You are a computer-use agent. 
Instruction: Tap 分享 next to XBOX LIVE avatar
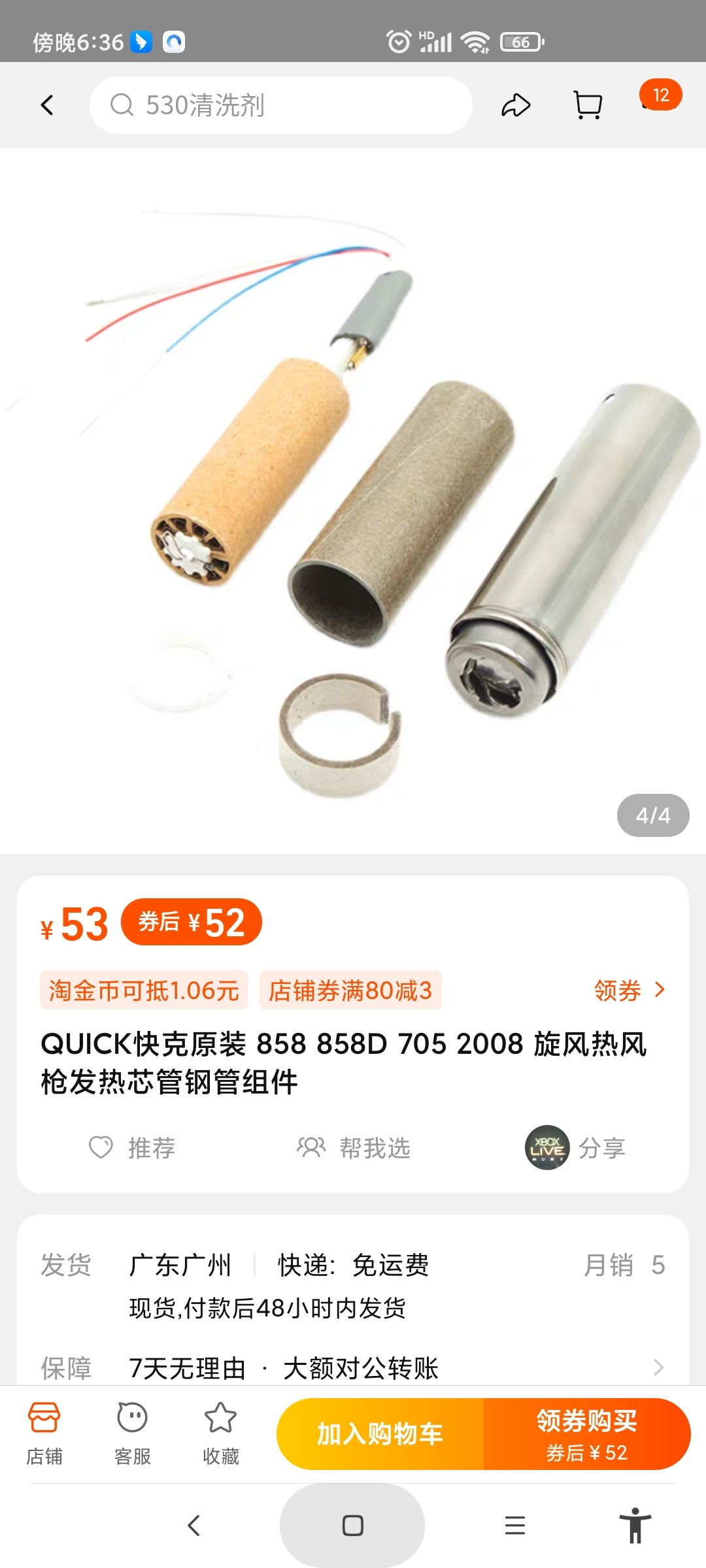[576, 1147]
